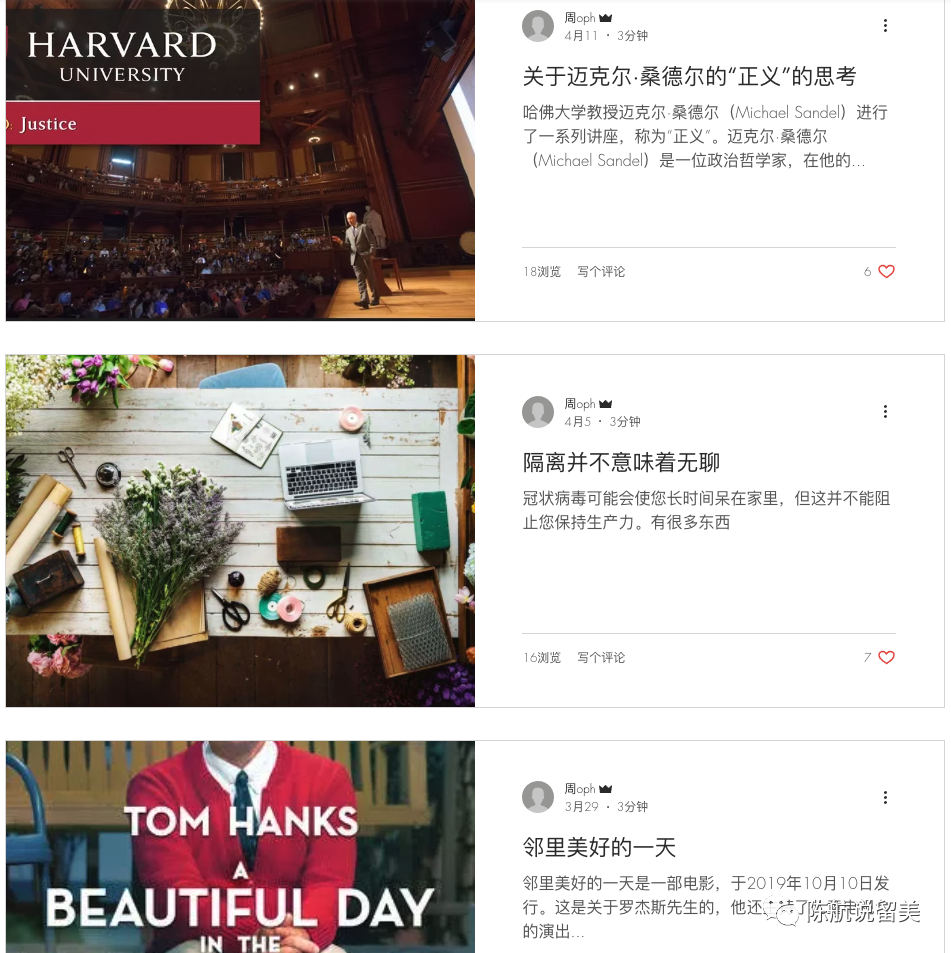View author 周oph profile on 3月29 post

click(579, 789)
